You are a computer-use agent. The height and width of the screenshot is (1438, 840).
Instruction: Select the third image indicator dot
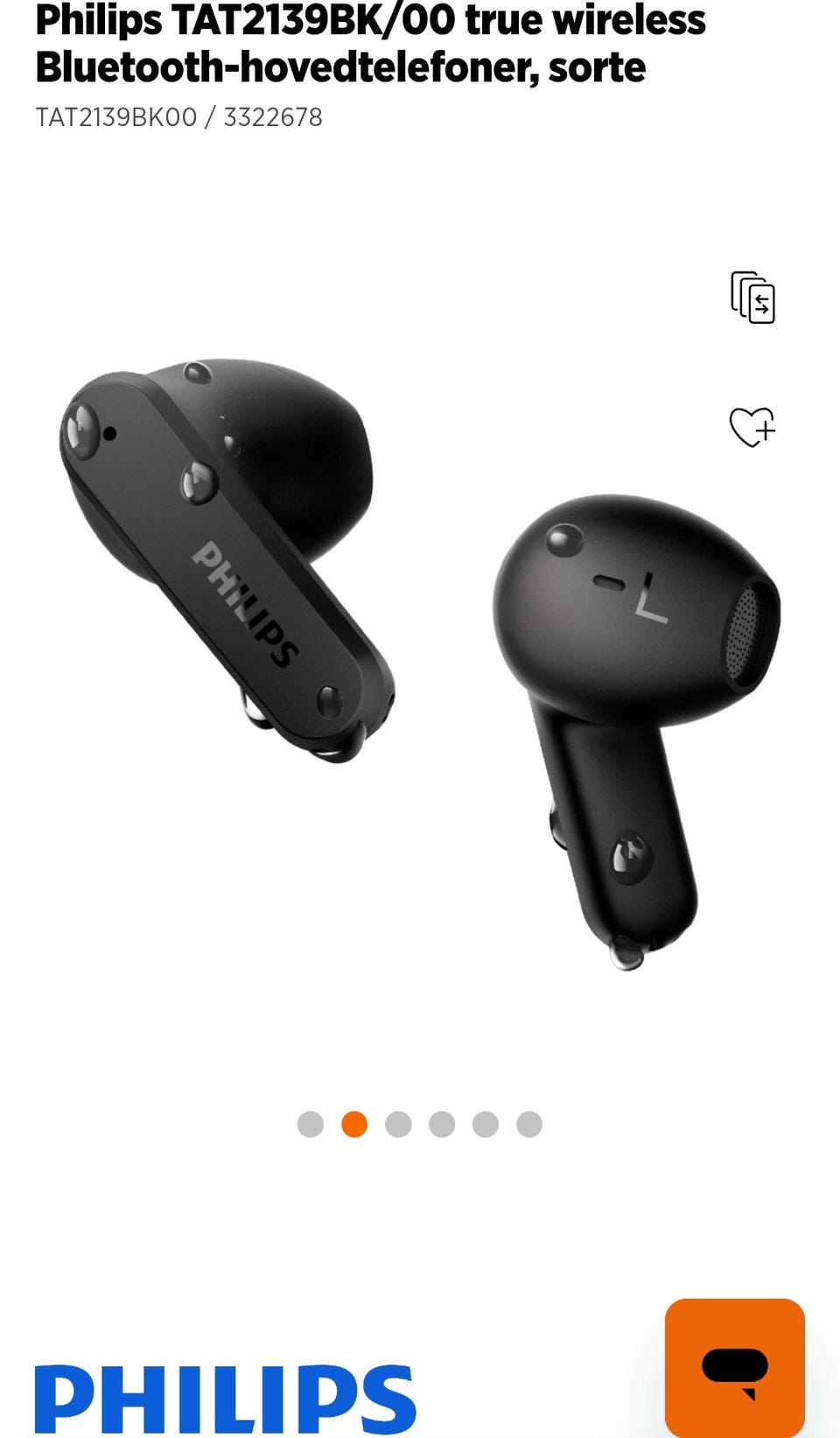point(398,1124)
